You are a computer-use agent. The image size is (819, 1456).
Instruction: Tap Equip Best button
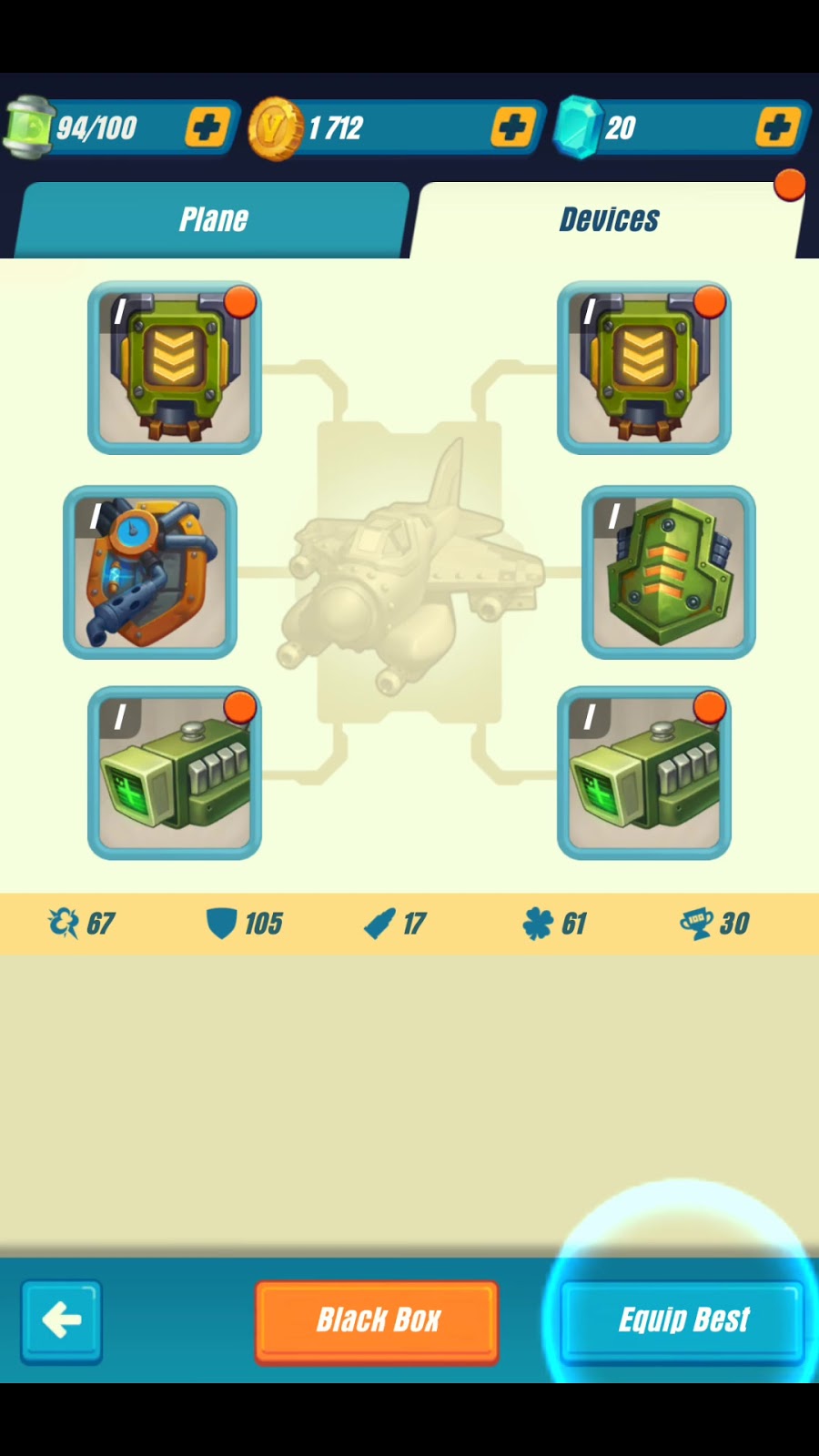click(x=682, y=1320)
